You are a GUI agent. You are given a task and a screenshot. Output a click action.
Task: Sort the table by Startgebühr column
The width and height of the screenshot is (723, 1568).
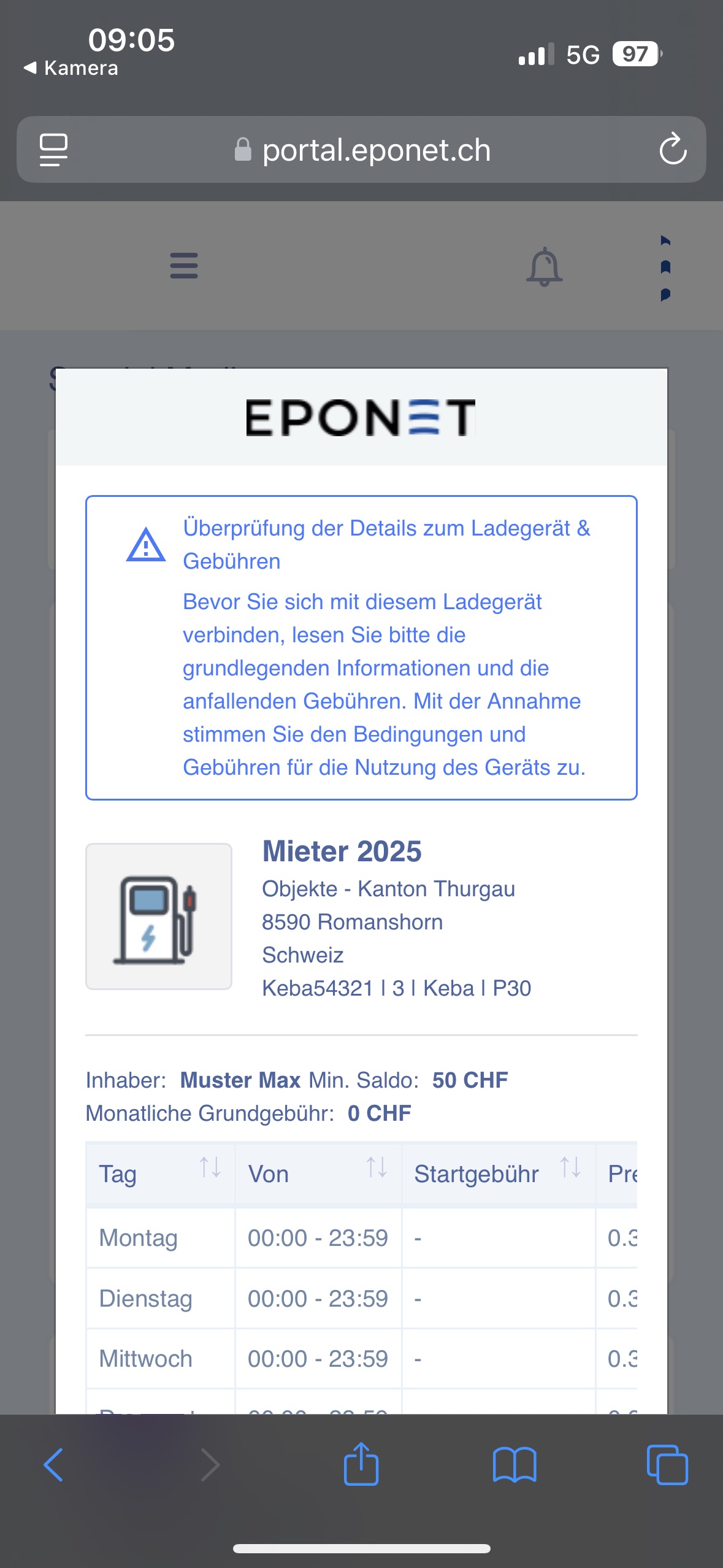[570, 1167]
